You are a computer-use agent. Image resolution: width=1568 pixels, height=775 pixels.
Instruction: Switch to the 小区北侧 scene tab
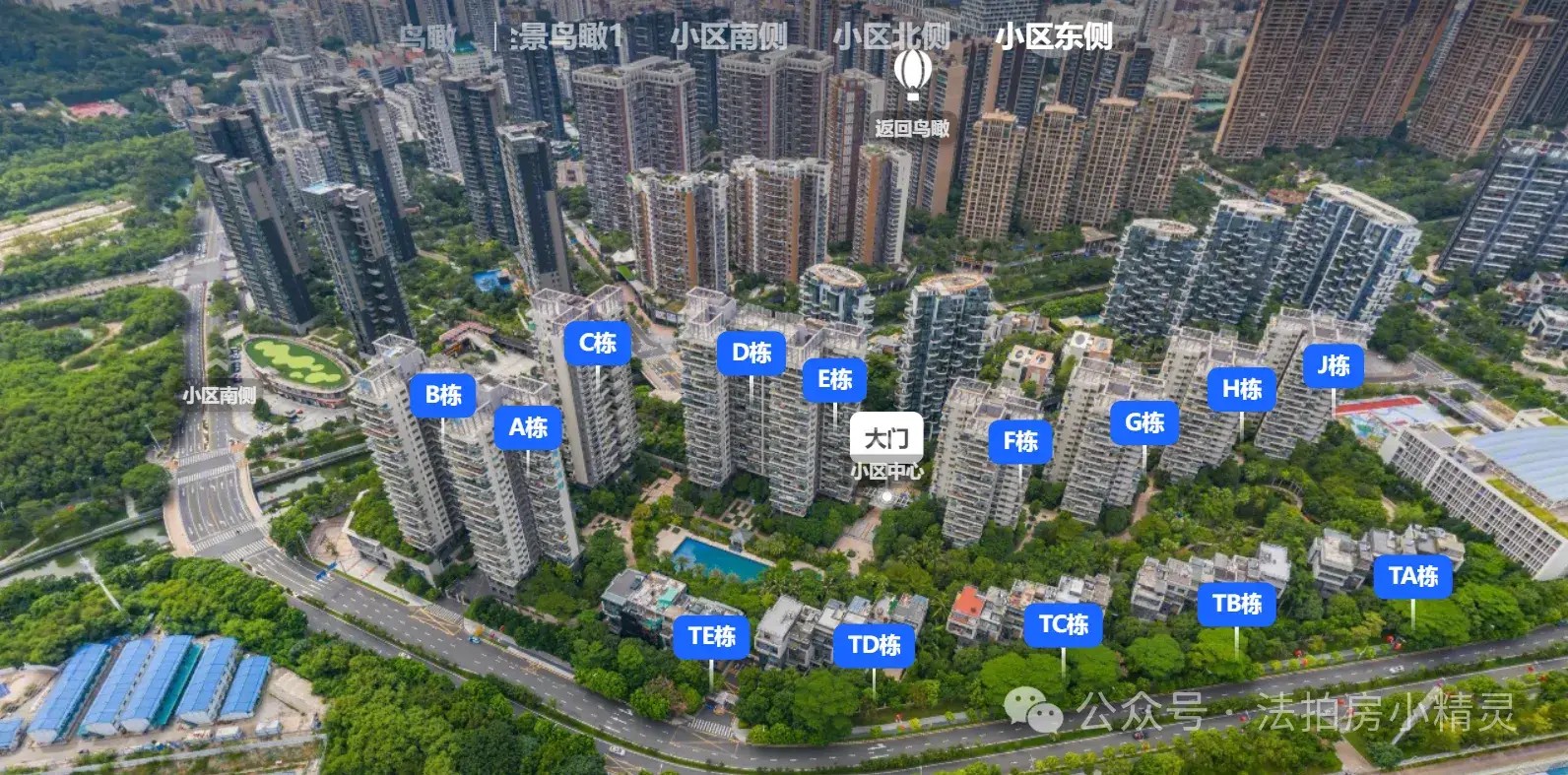tap(890, 36)
